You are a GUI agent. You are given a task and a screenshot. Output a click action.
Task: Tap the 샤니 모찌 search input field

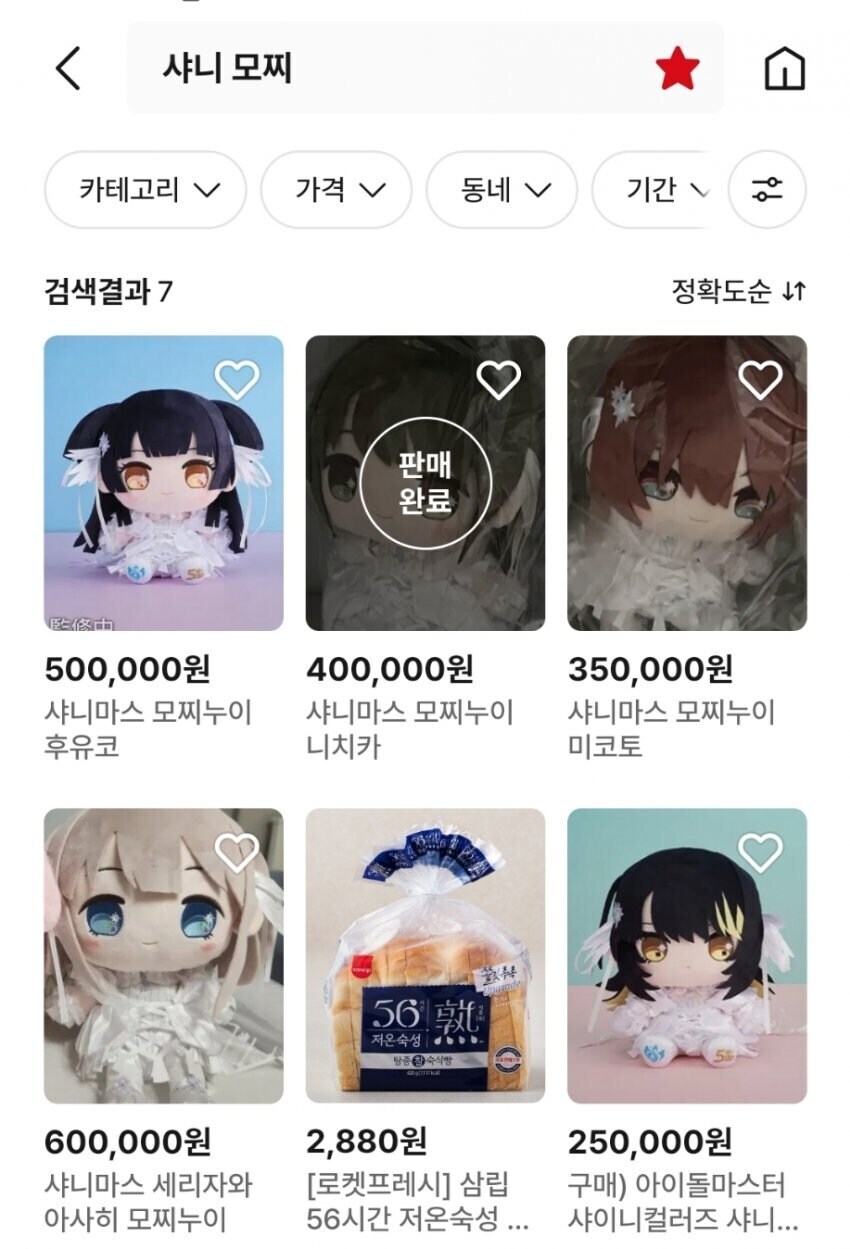point(300,67)
